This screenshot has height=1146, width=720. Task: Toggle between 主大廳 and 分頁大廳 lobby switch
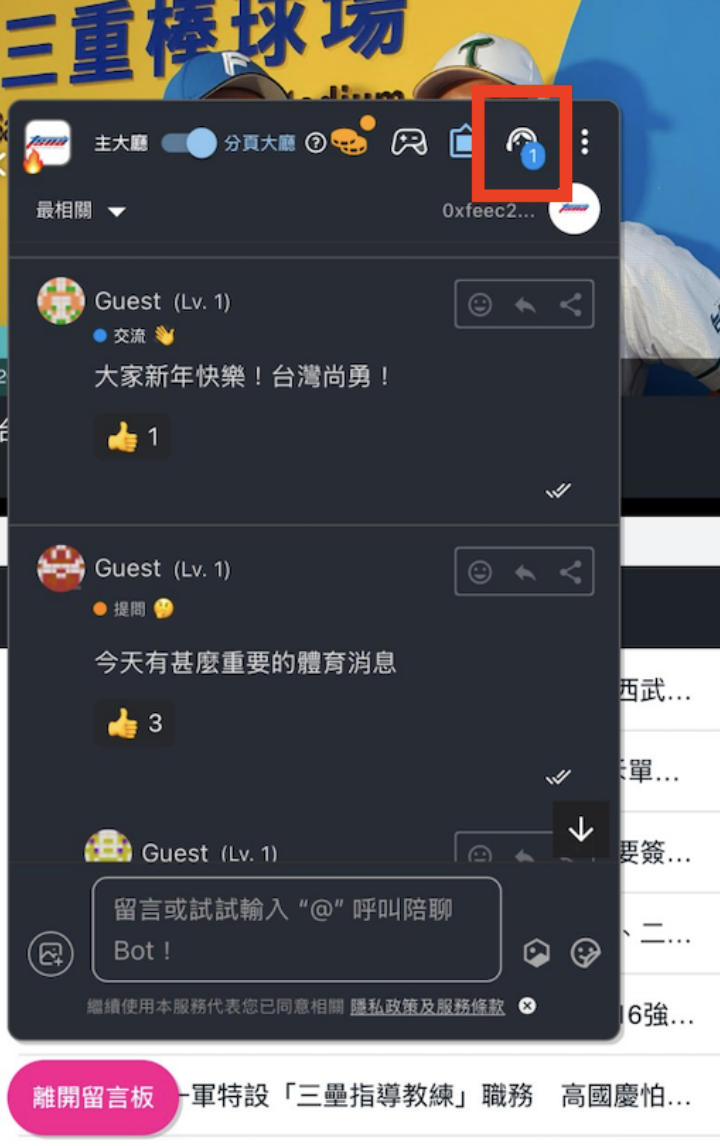click(188, 143)
